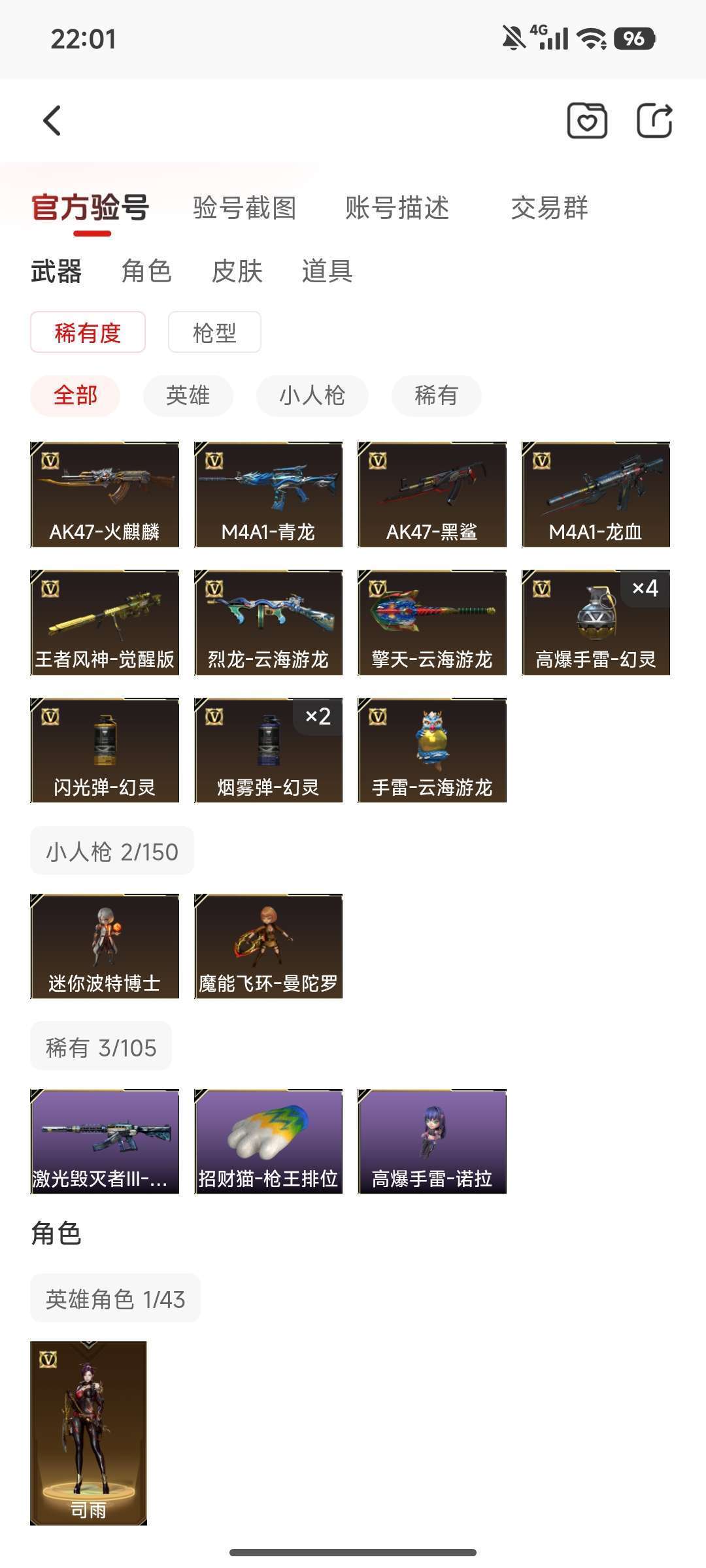This screenshot has width=706, height=1568.
Task: Filter weapons by 稀有 chip
Action: 436,395
